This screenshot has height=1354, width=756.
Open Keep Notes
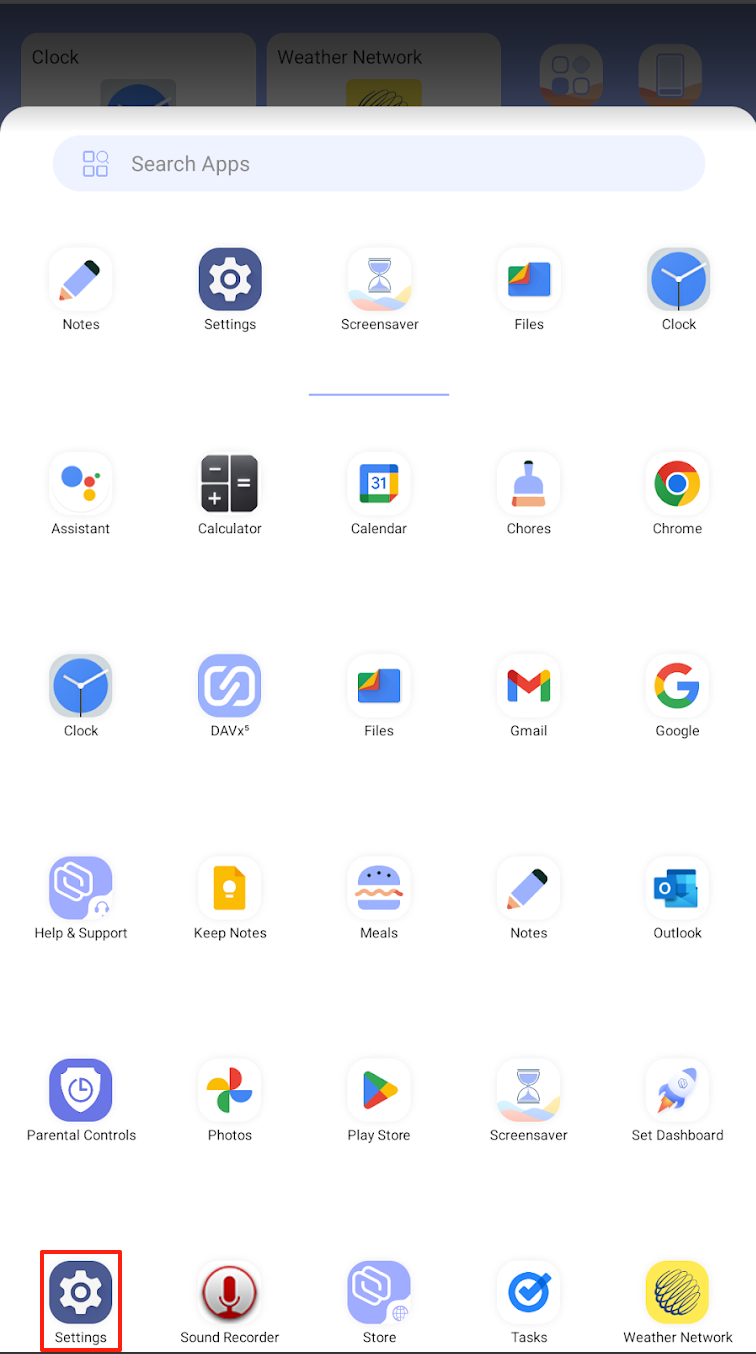pyautogui.click(x=230, y=888)
